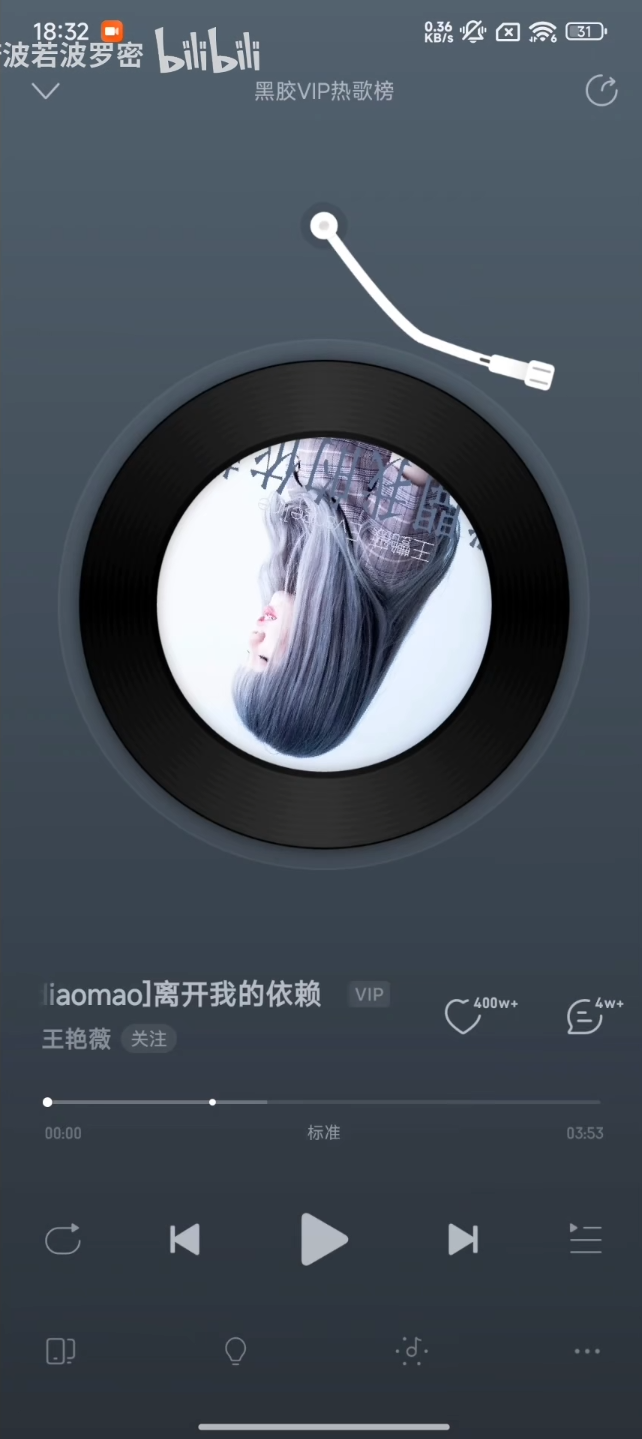This screenshot has height=1439, width=642.
Task: Collapse the player with the down chevron
Action: [x=46, y=91]
